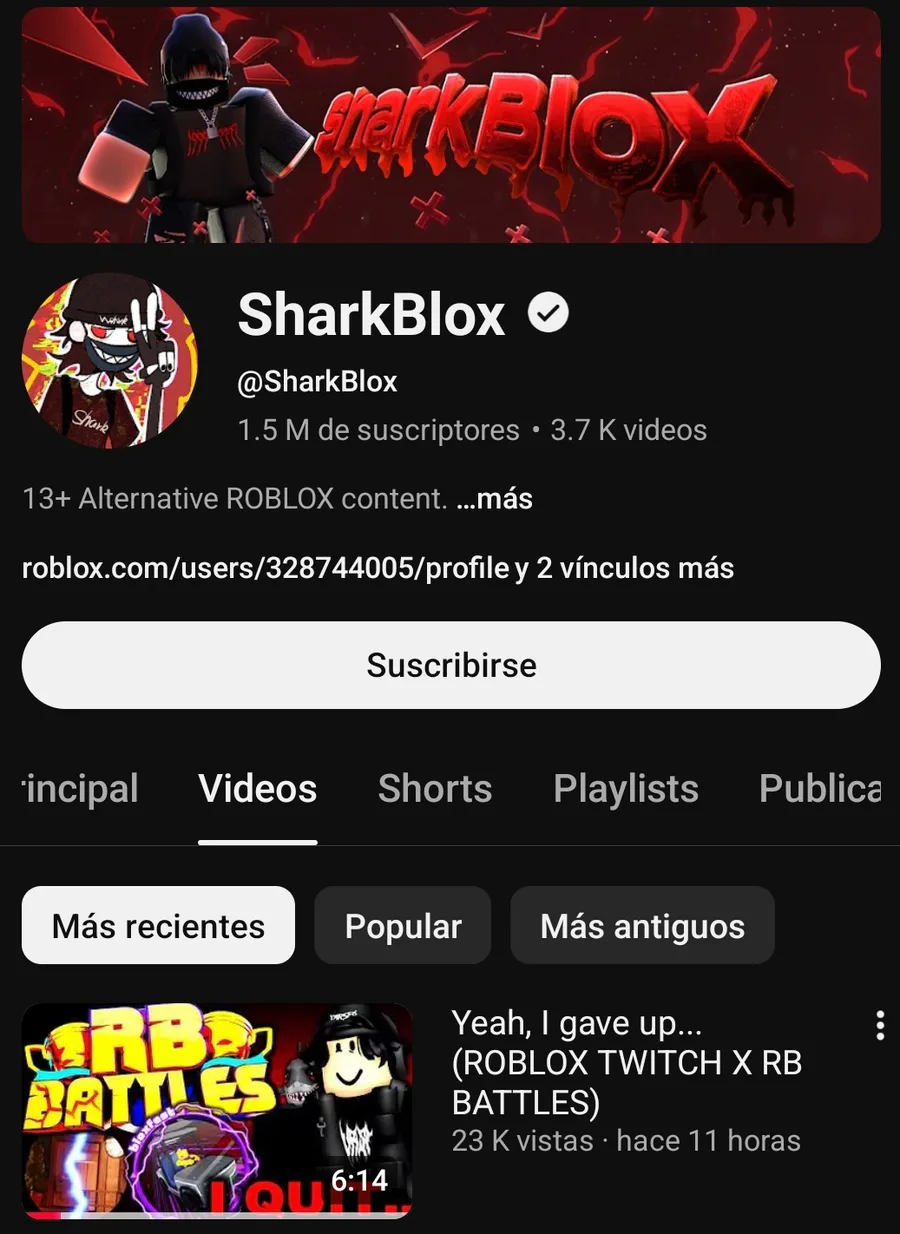
Task: Go to the Principal tab
Action: pos(78,789)
